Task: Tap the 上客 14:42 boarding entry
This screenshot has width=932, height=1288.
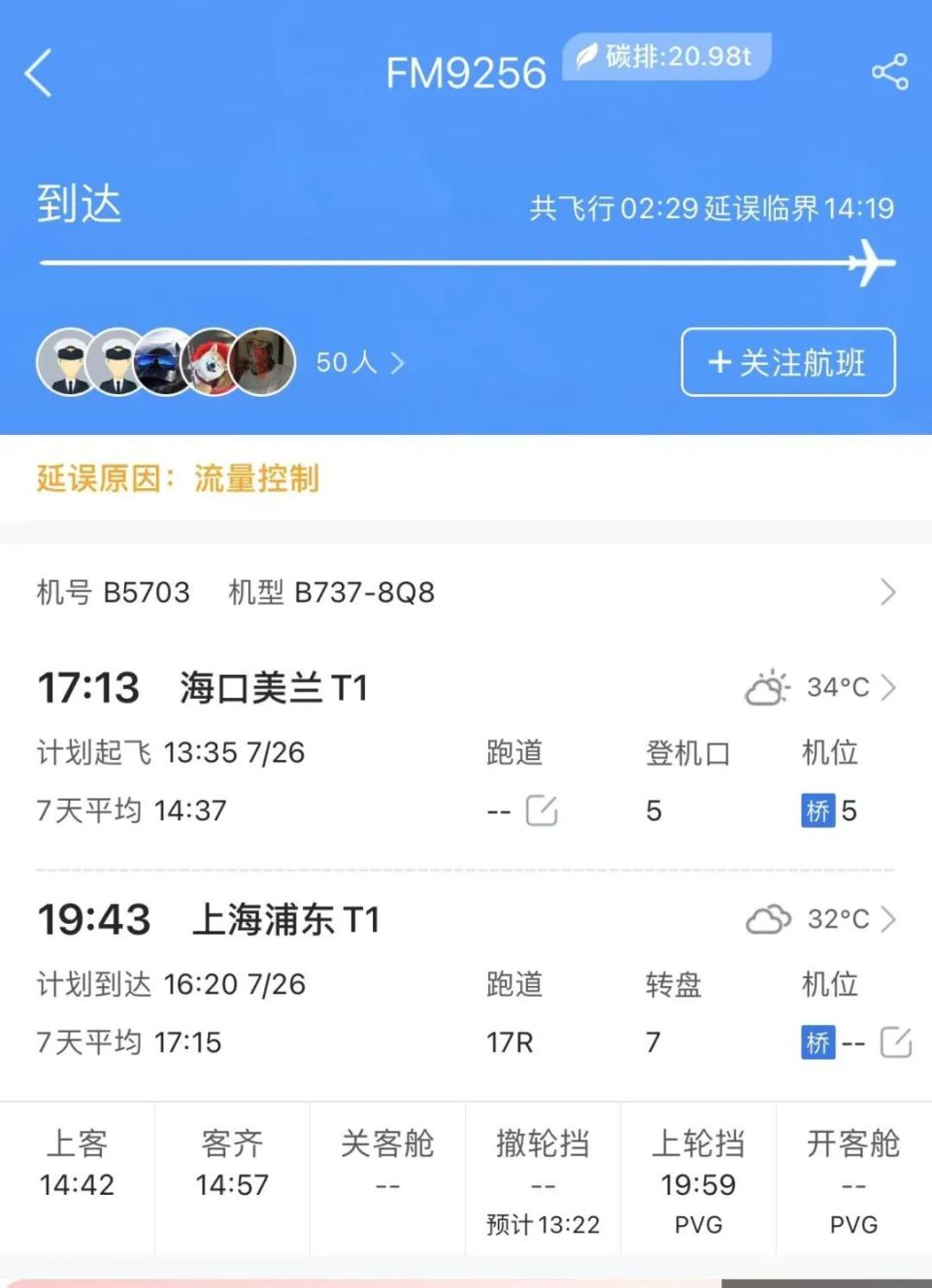Action: pyautogui.click(x=77, y=1165)
